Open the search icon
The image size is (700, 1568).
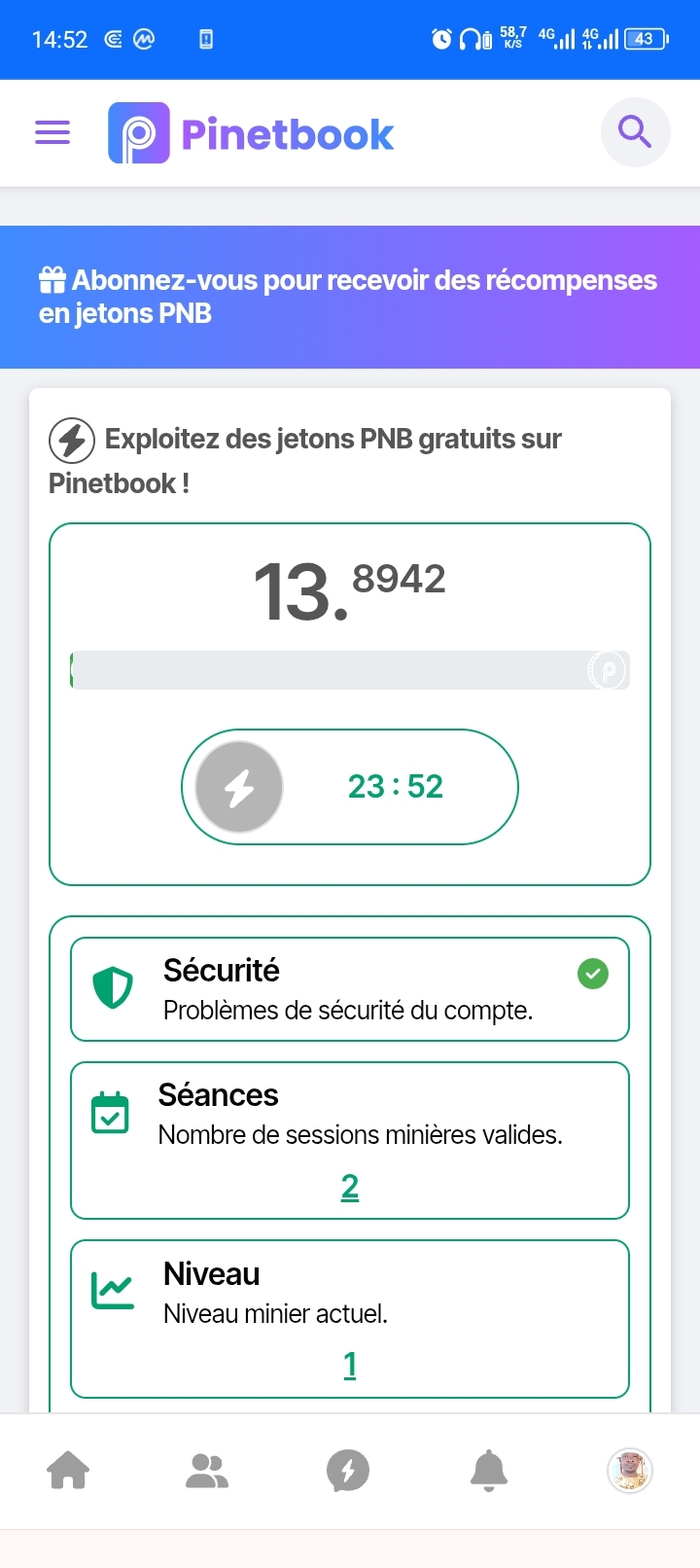point(635,131)
